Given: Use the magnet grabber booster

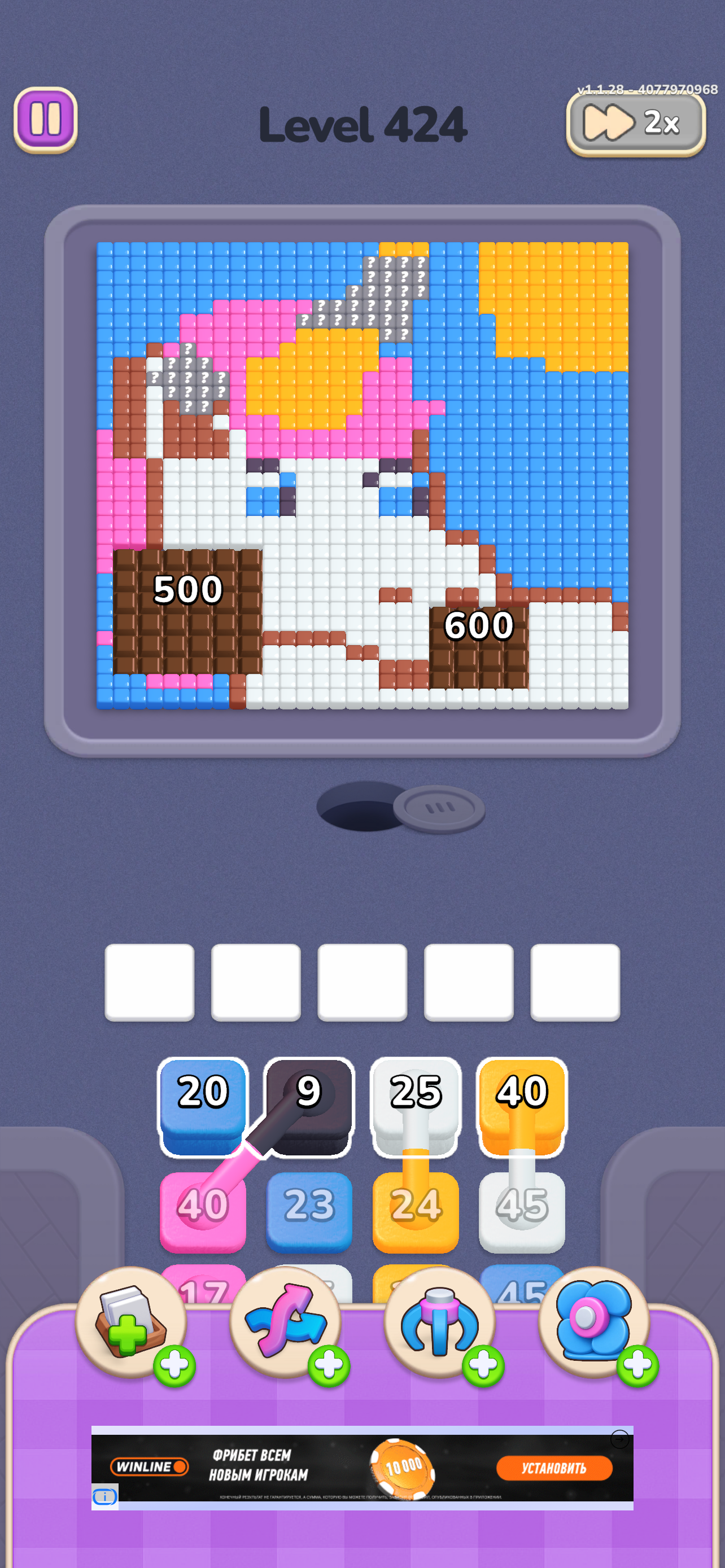Looking at the screenshot, I should [439, 1322].
